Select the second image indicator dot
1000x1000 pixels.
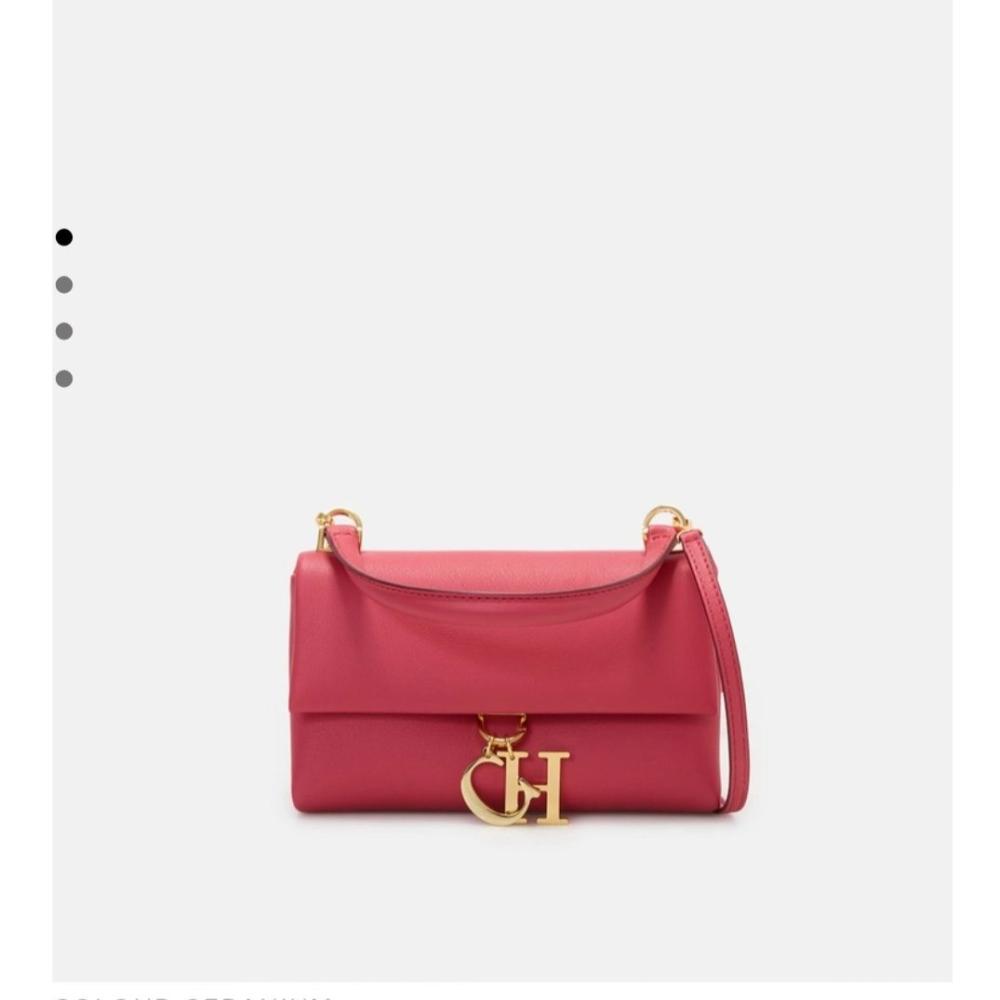tap(64, 285)
